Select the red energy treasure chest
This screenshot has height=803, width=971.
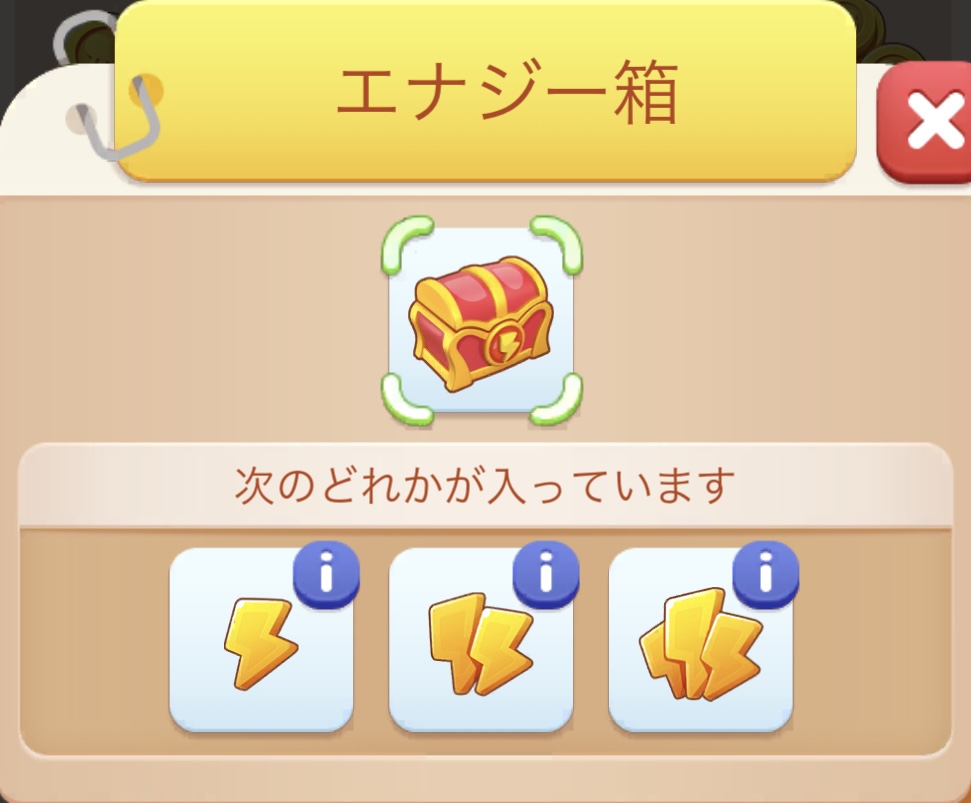pyautogui.click(x=481, y=320)
